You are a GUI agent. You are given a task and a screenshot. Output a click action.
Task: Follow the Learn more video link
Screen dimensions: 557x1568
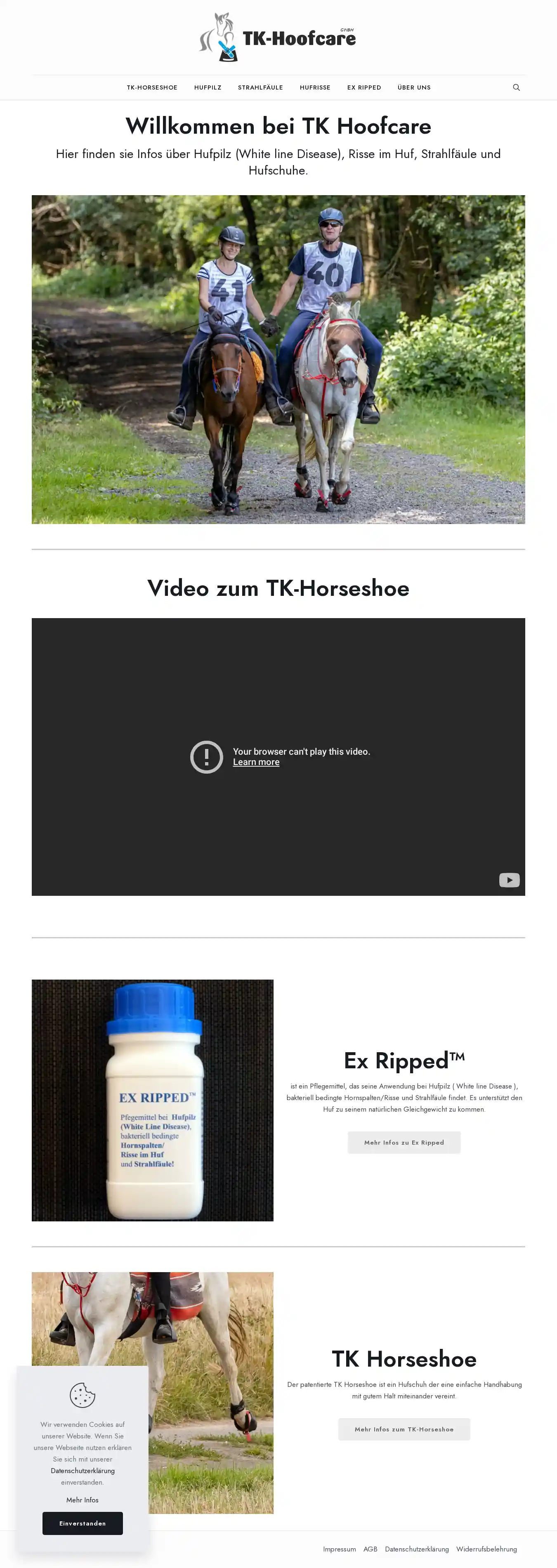tap(256, 762)
